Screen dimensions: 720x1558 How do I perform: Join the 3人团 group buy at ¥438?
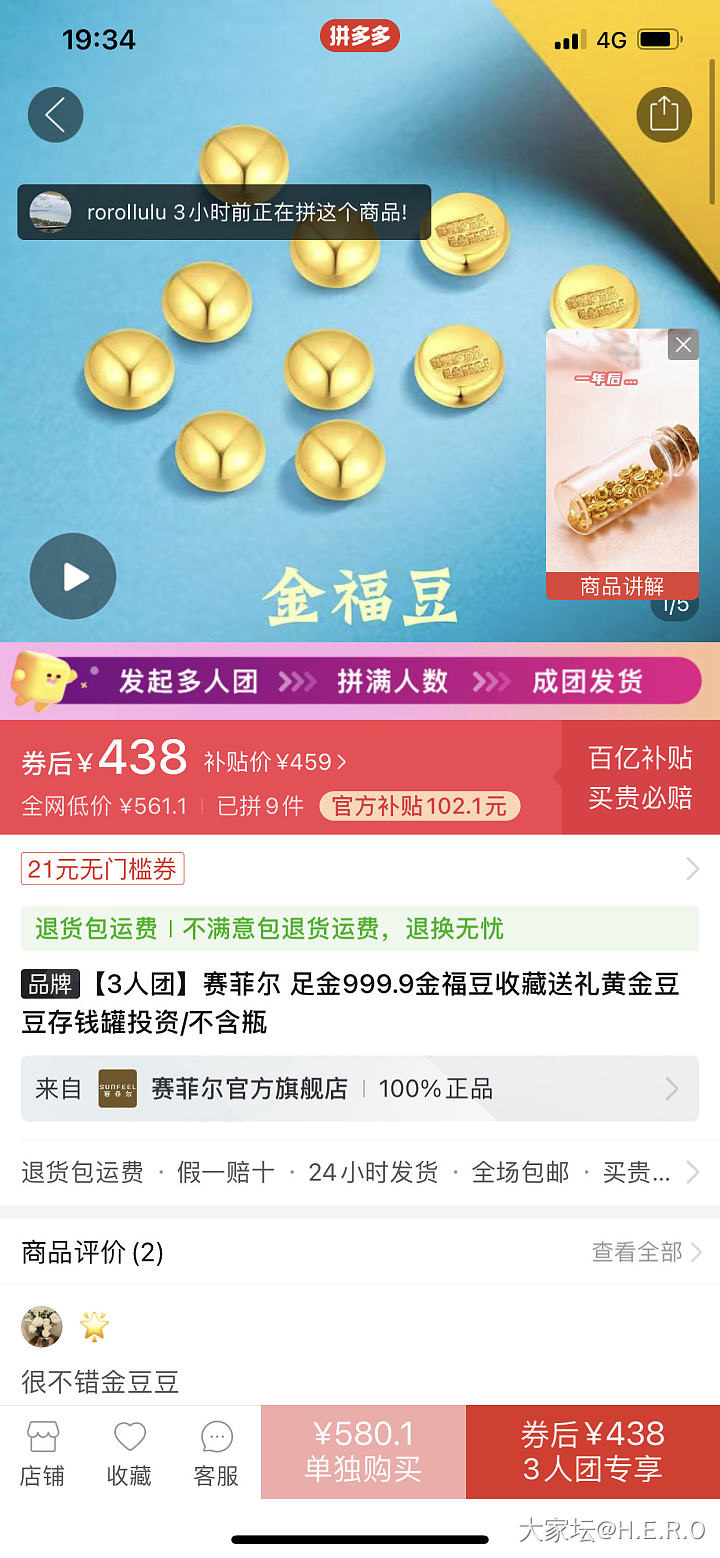(593, 1452)
